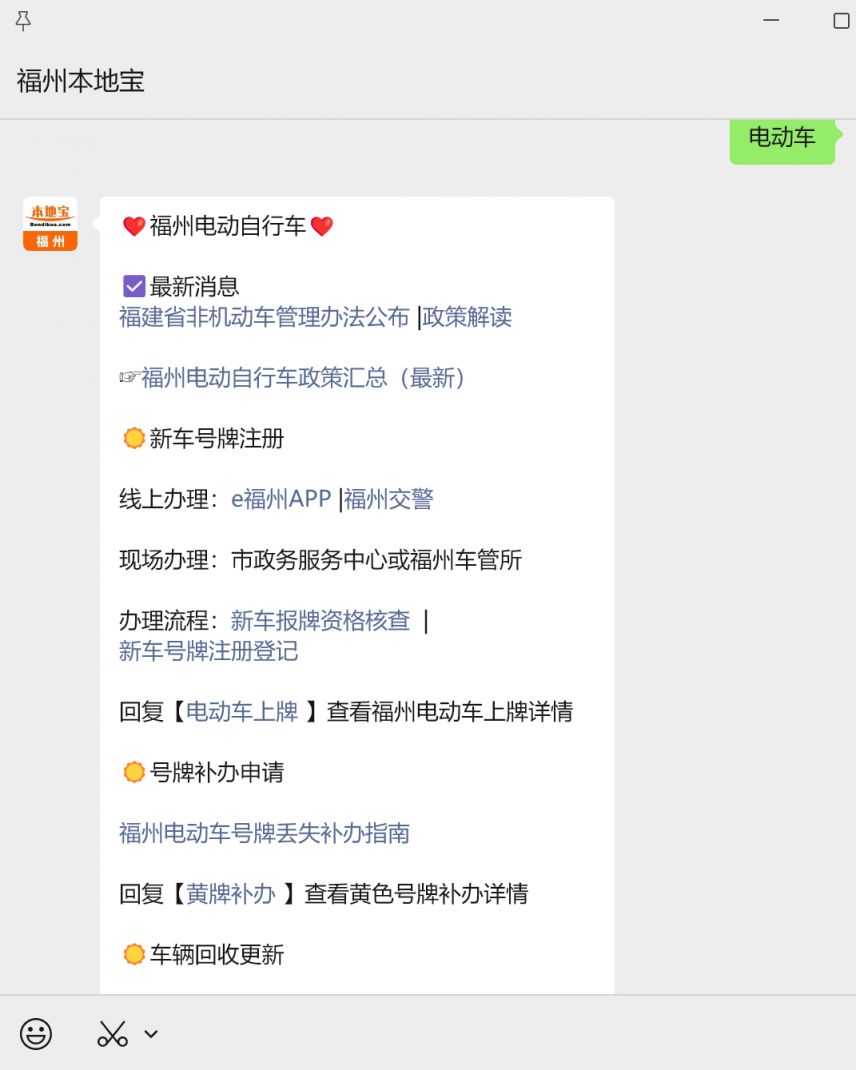Open 福州电动车号牌丢失补办指南 link

tap(264, 833)
